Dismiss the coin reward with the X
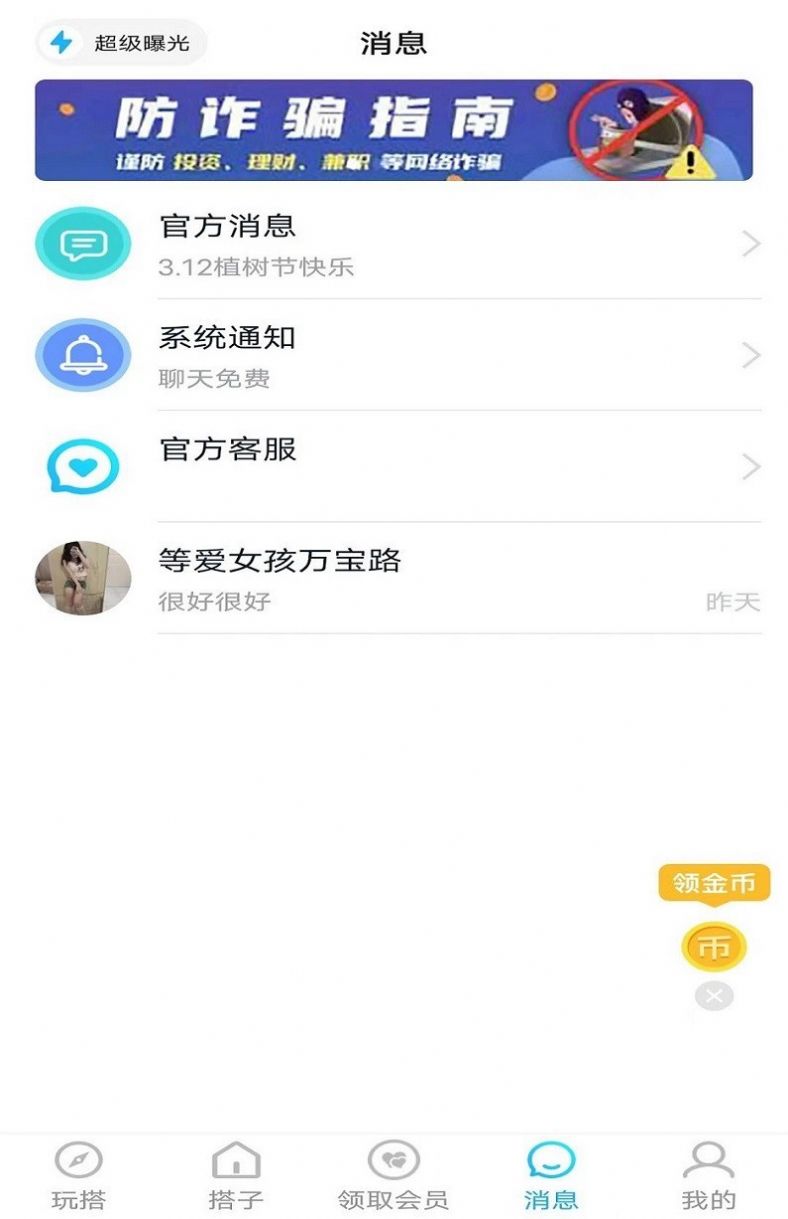This screenshot has width=788, height=1219. tap(713, 995)
